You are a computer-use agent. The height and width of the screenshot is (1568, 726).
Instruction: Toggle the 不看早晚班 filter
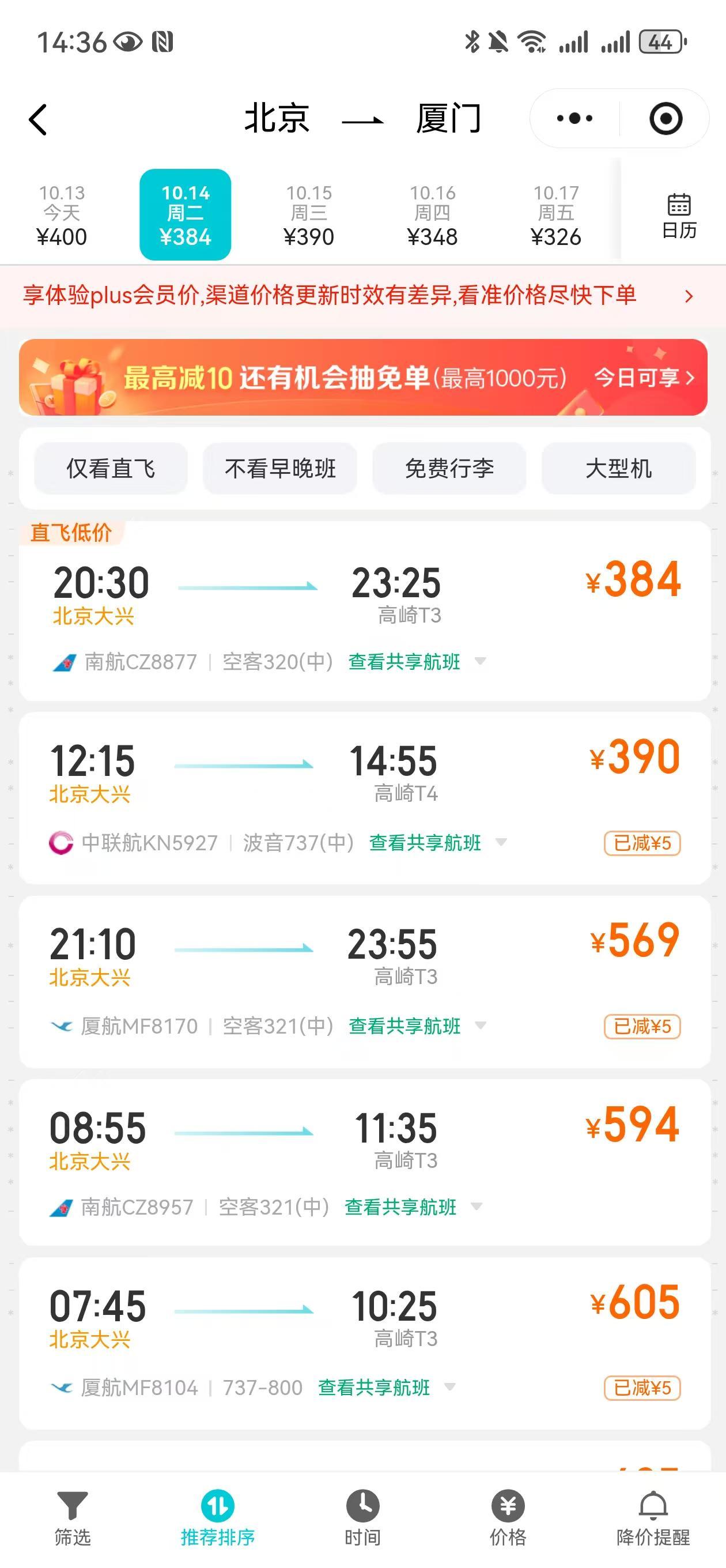point(279,468)
